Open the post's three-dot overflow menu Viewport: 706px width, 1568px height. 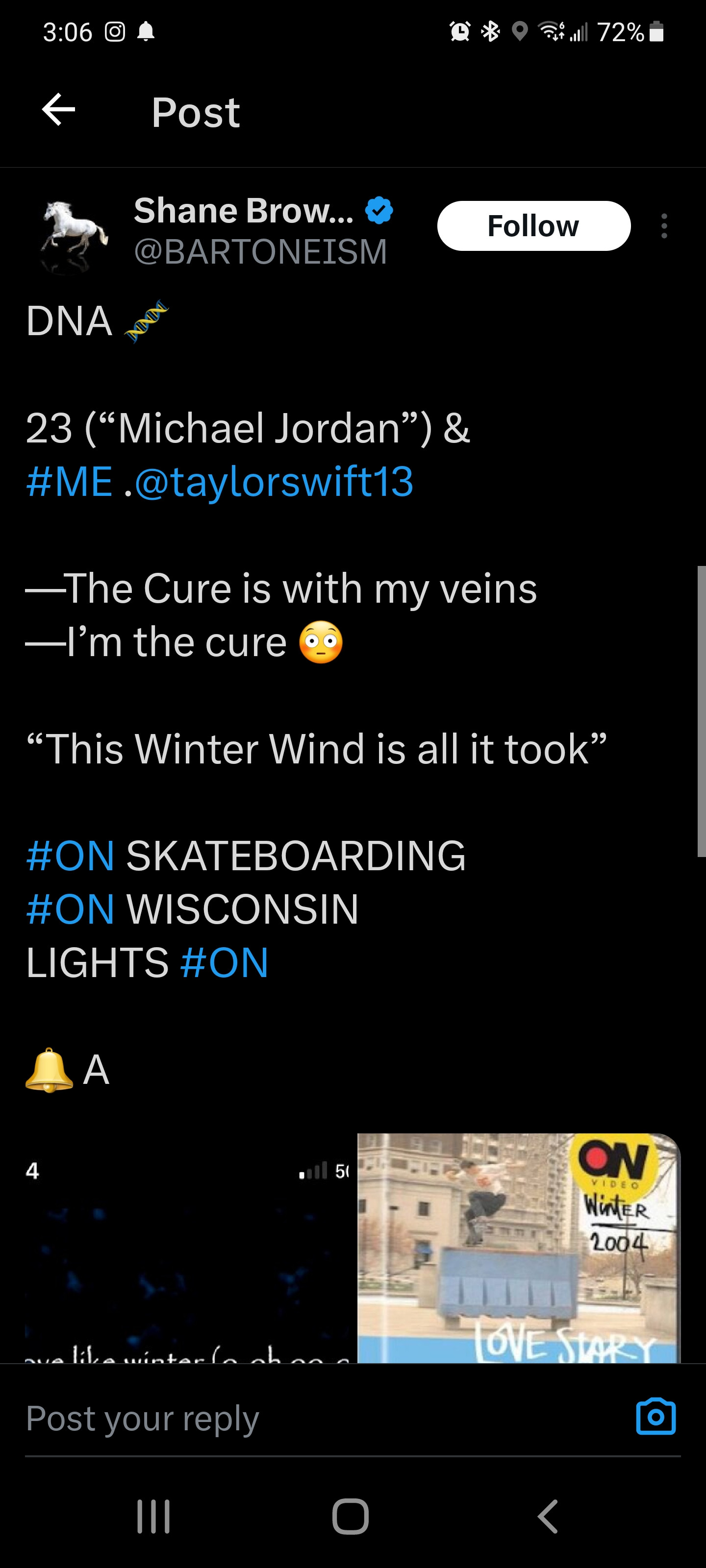[x=664, y=226]
